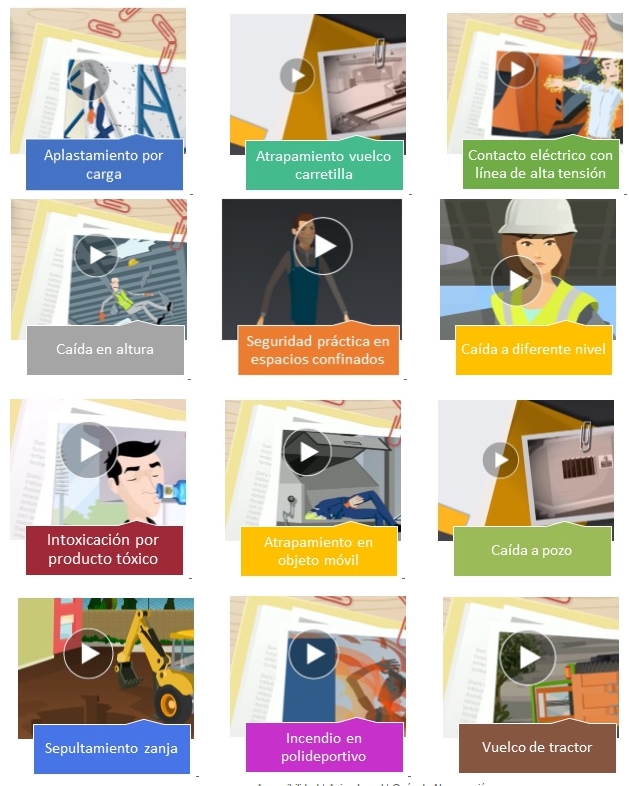Play the Caída a diferente nivel video
This screenshot has height=786, width=629.
pyautogui.click(x=517, y=281)
